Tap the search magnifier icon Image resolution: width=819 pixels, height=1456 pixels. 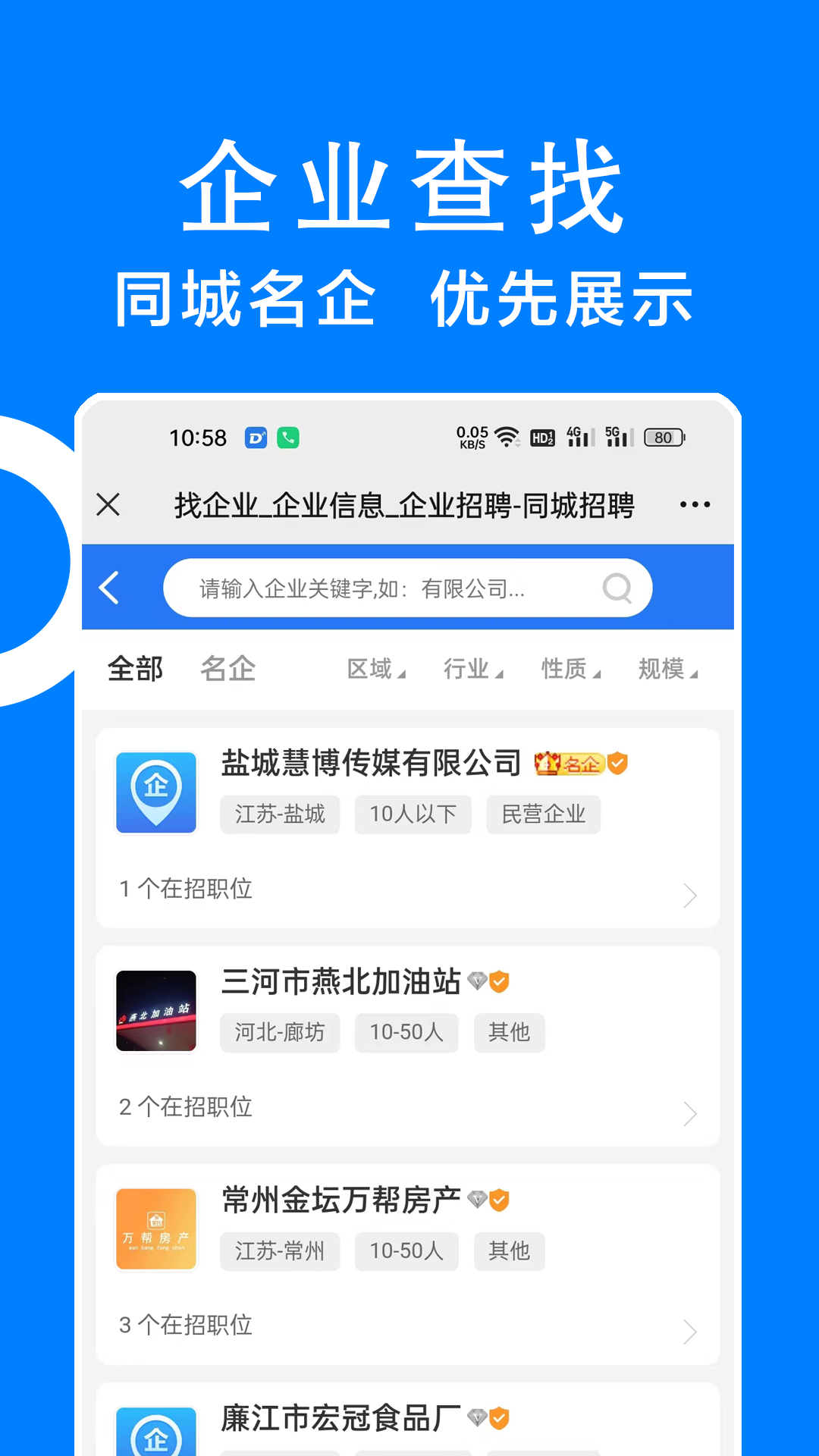click(x=617, y=588)
